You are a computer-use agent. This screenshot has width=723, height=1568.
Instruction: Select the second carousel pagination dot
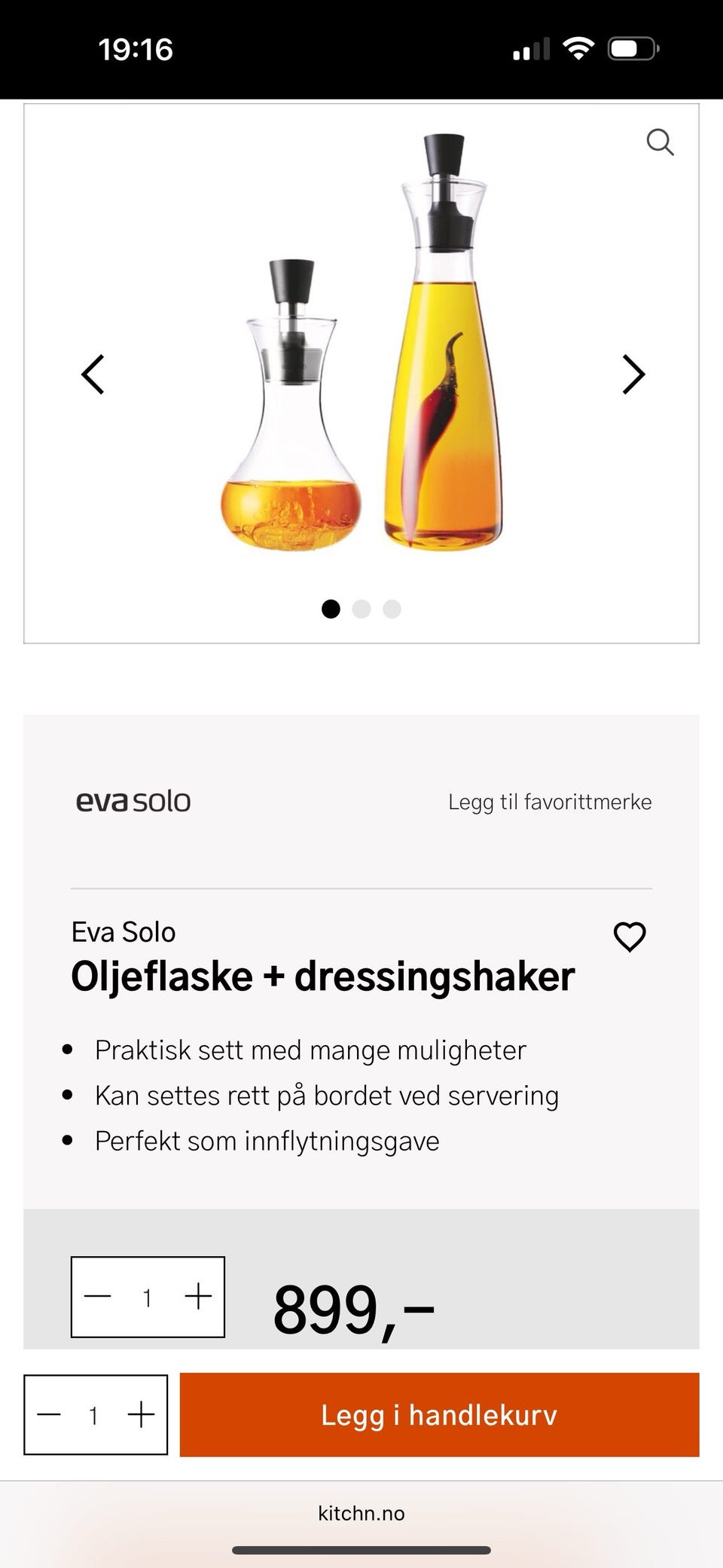361,609
